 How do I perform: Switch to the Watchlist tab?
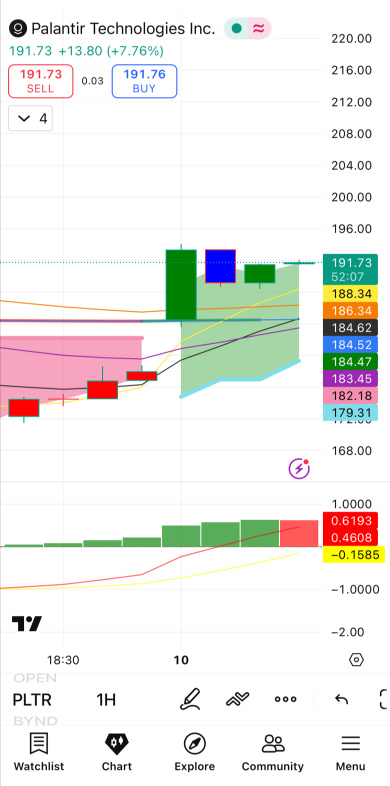coord(39,752)
